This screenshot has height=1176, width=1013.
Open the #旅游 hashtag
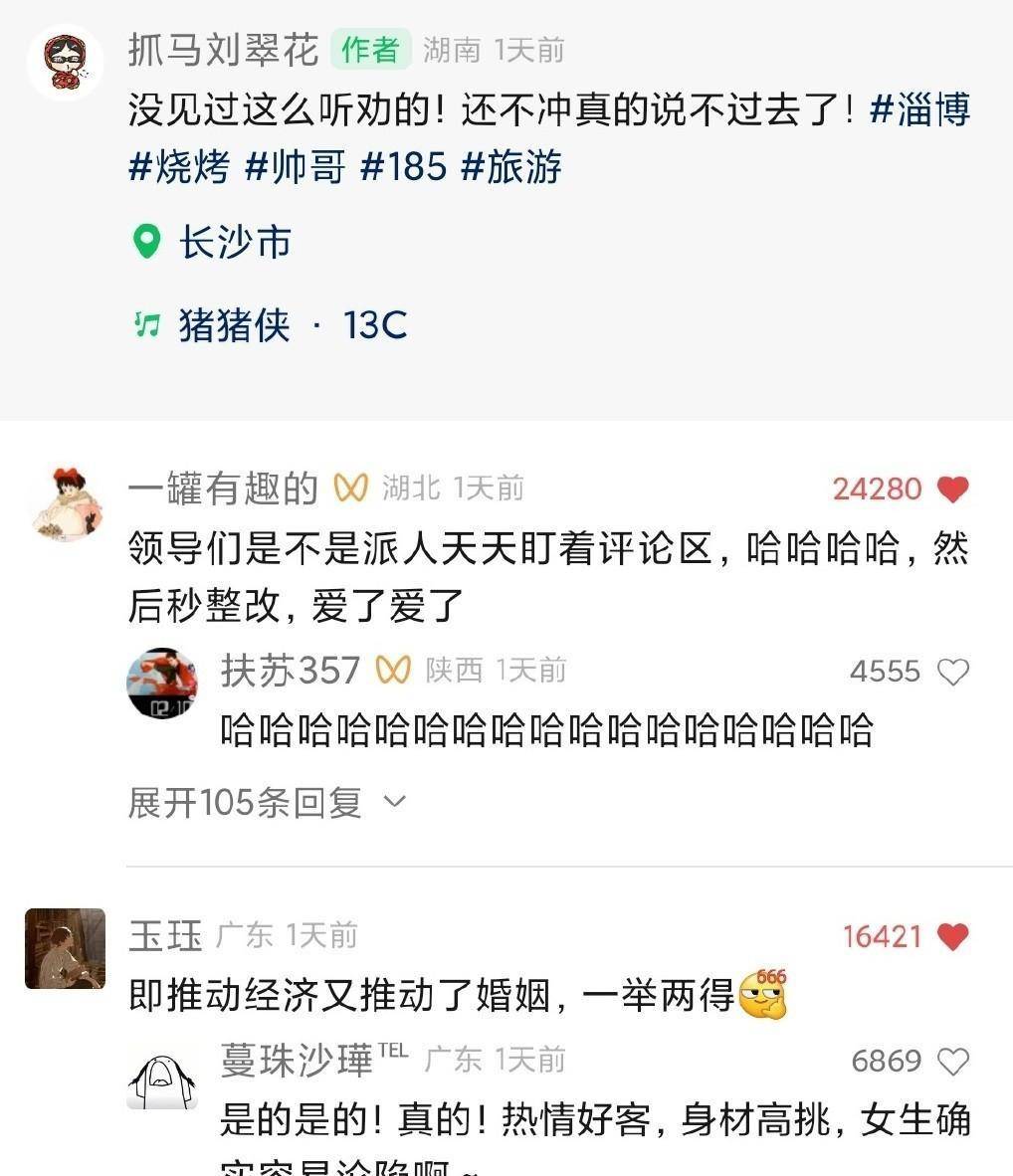[x=511, y=166]
